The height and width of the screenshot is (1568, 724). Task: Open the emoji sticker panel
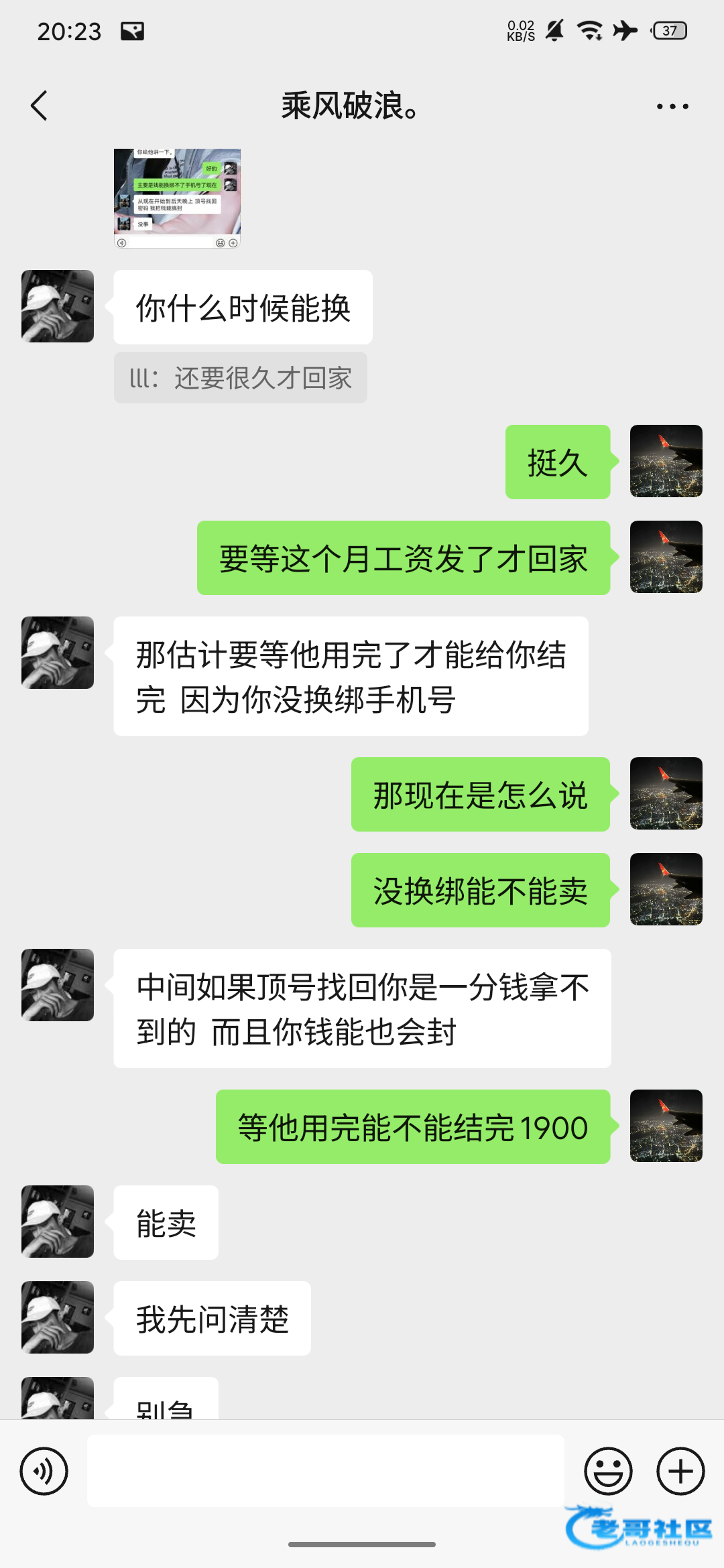pyautogui.click(x=608, y=1471)
